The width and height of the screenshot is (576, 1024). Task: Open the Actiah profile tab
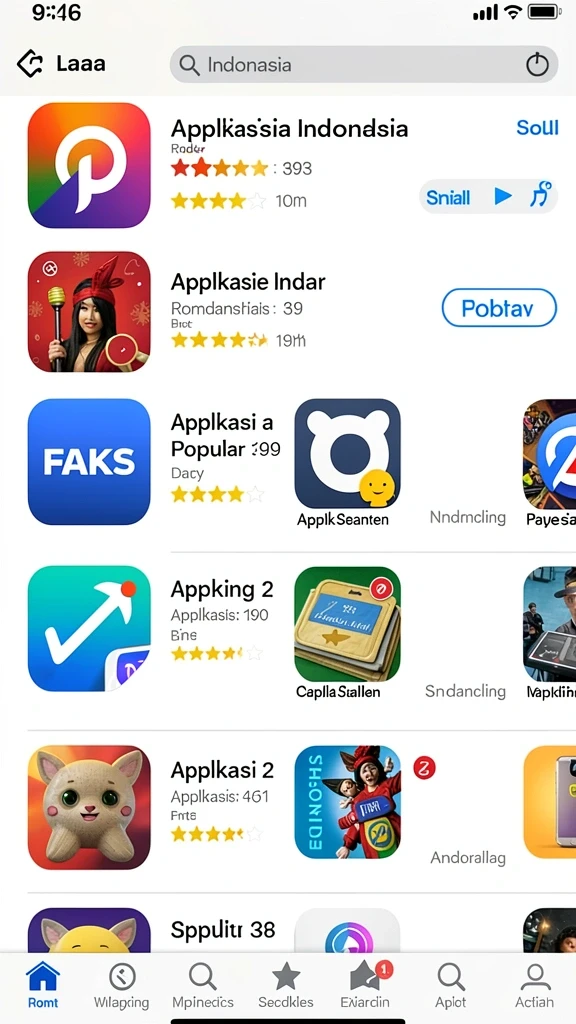click(x=534, y=985)
